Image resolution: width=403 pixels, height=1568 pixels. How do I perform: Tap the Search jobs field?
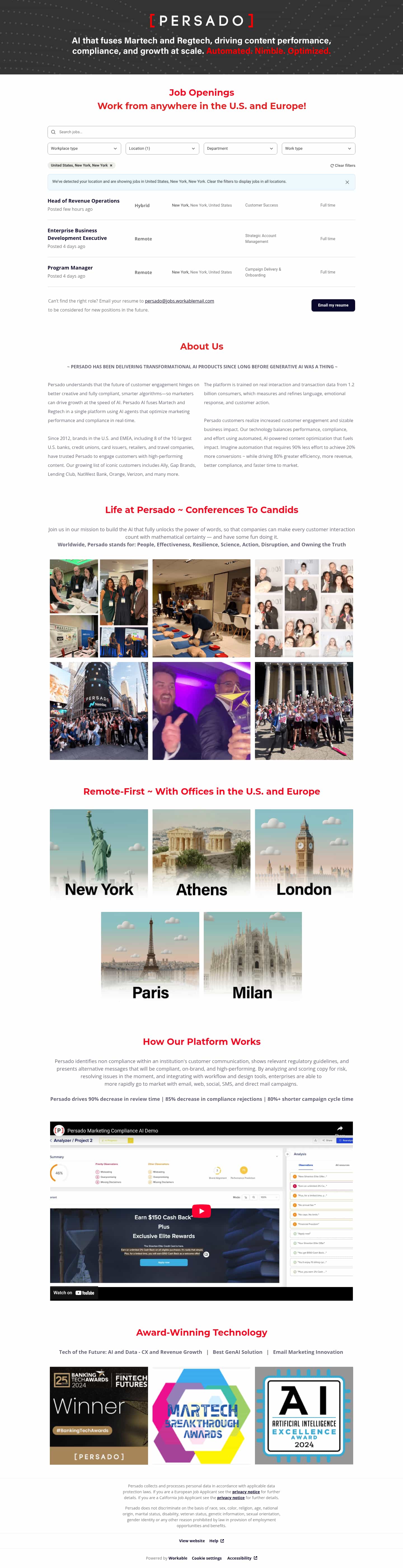pos(201,132)
